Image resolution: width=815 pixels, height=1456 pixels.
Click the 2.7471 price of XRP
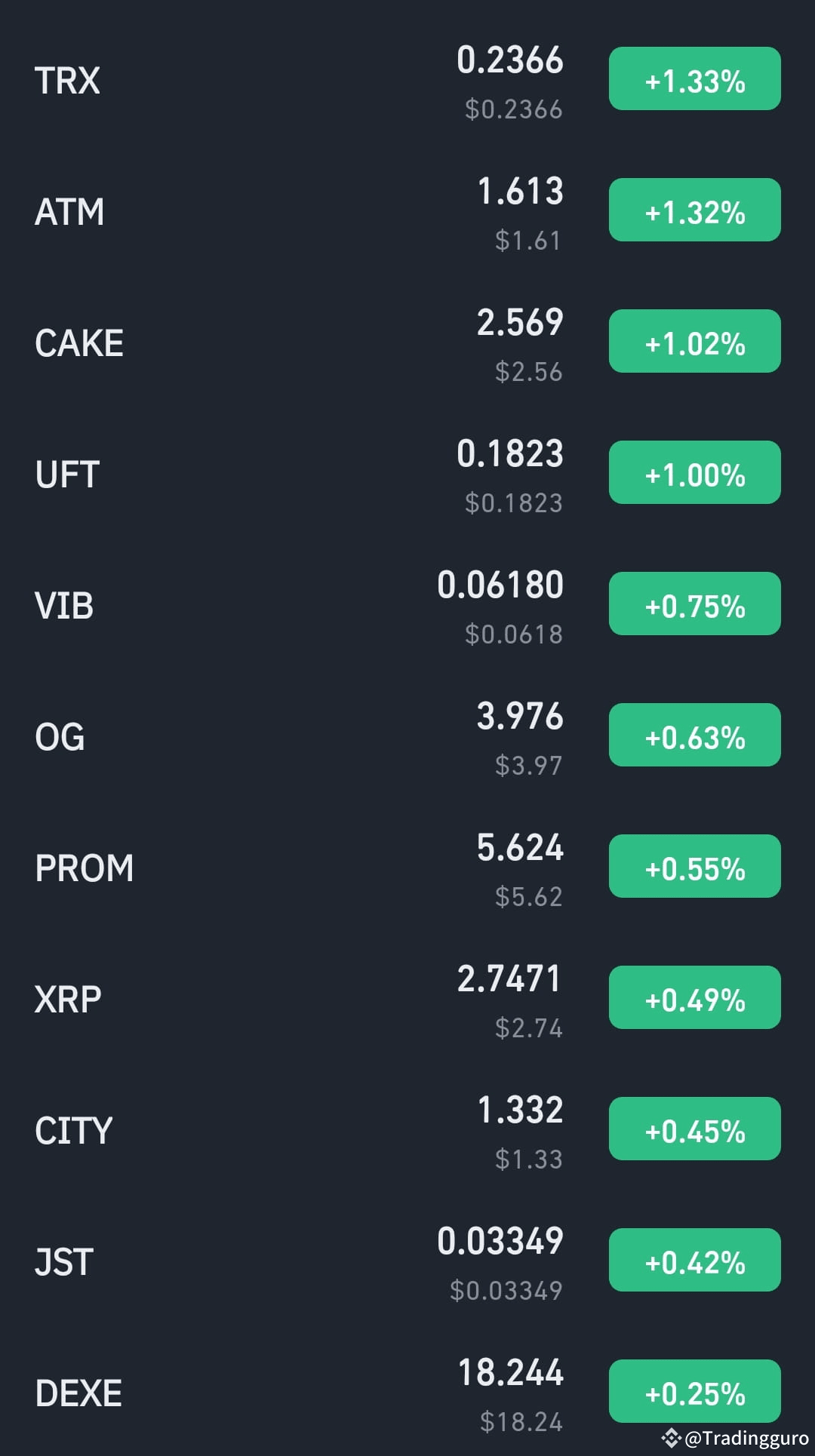coord(510,978)
